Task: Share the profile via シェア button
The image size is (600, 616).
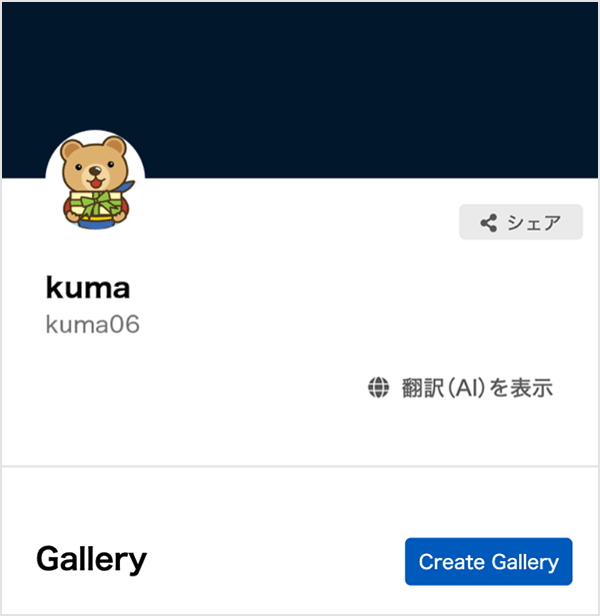Action: (x=520, y=223)
